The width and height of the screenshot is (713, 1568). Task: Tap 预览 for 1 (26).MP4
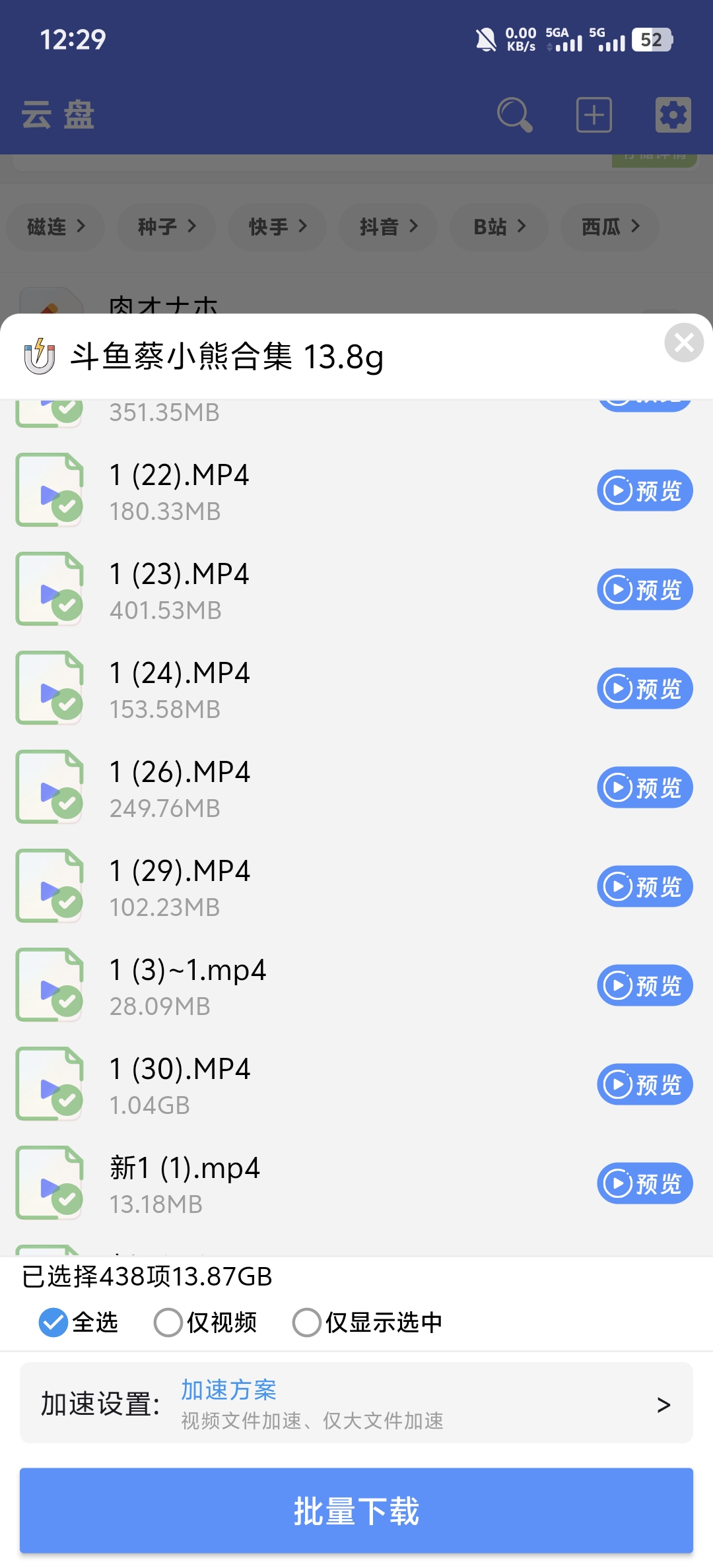644,787
